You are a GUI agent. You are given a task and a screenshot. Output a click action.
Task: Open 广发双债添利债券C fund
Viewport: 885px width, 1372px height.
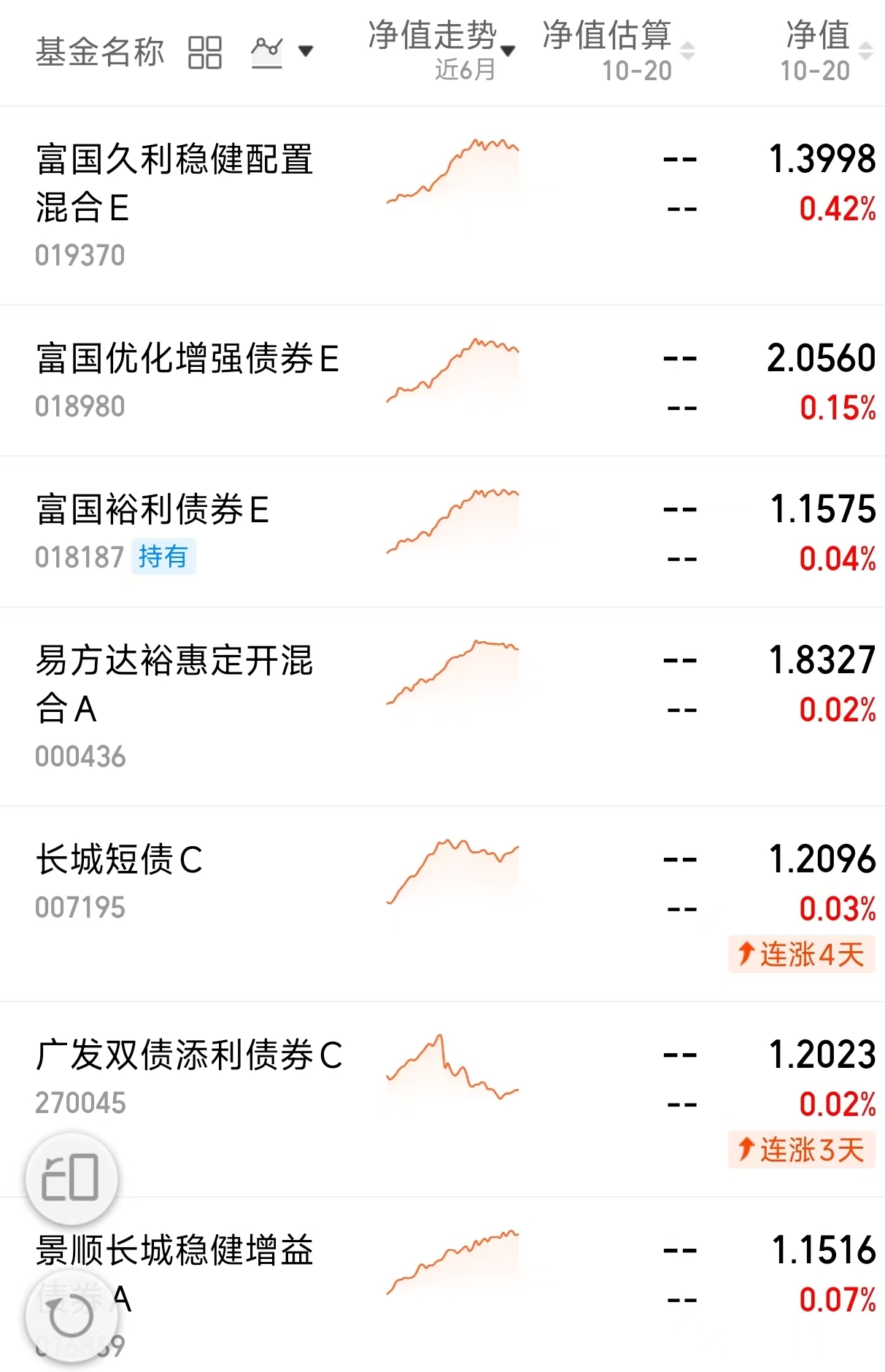pos(442,1100)
